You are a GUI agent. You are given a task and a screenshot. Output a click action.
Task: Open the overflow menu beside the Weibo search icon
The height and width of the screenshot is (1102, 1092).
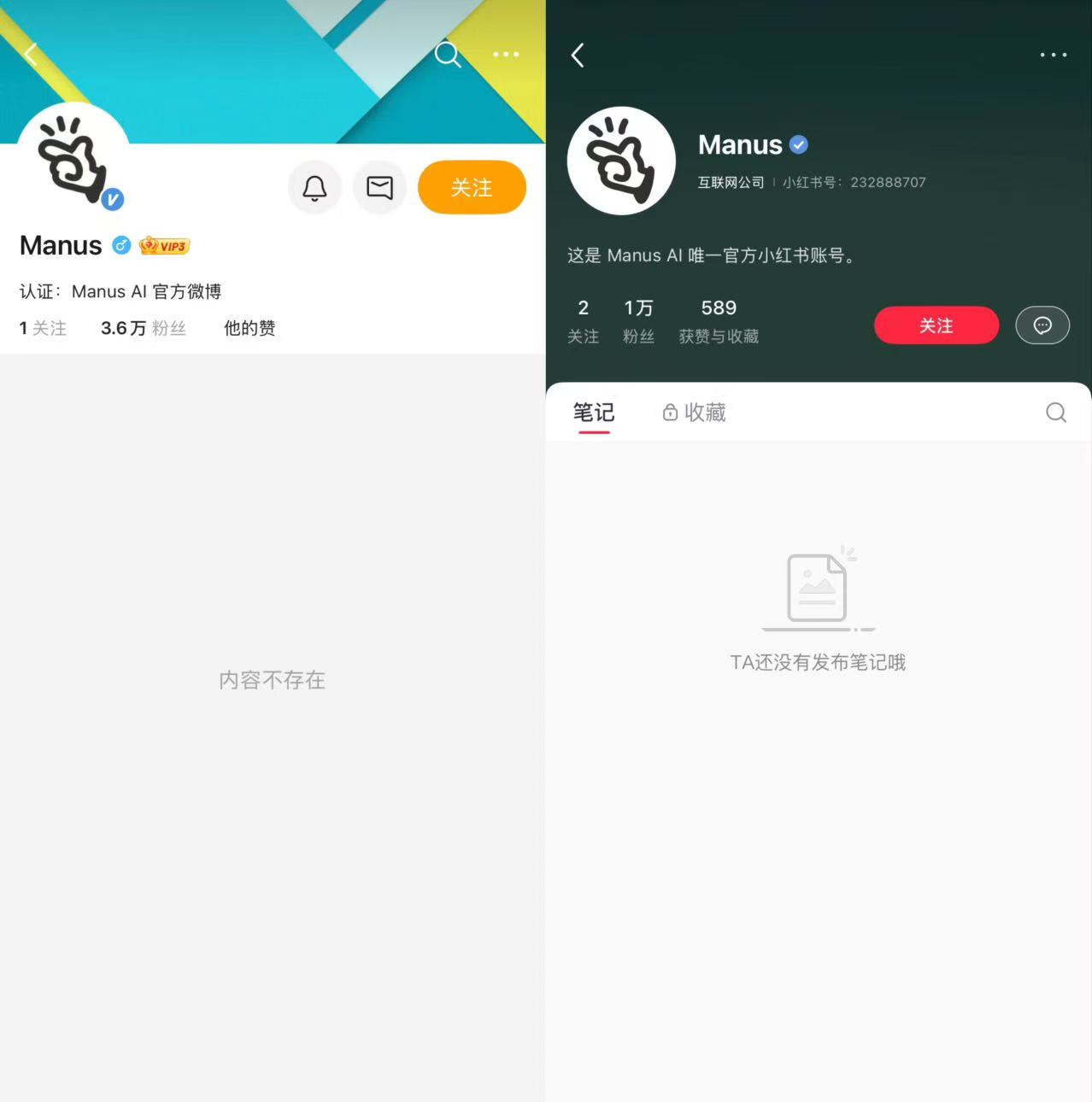tap(506, 55)
